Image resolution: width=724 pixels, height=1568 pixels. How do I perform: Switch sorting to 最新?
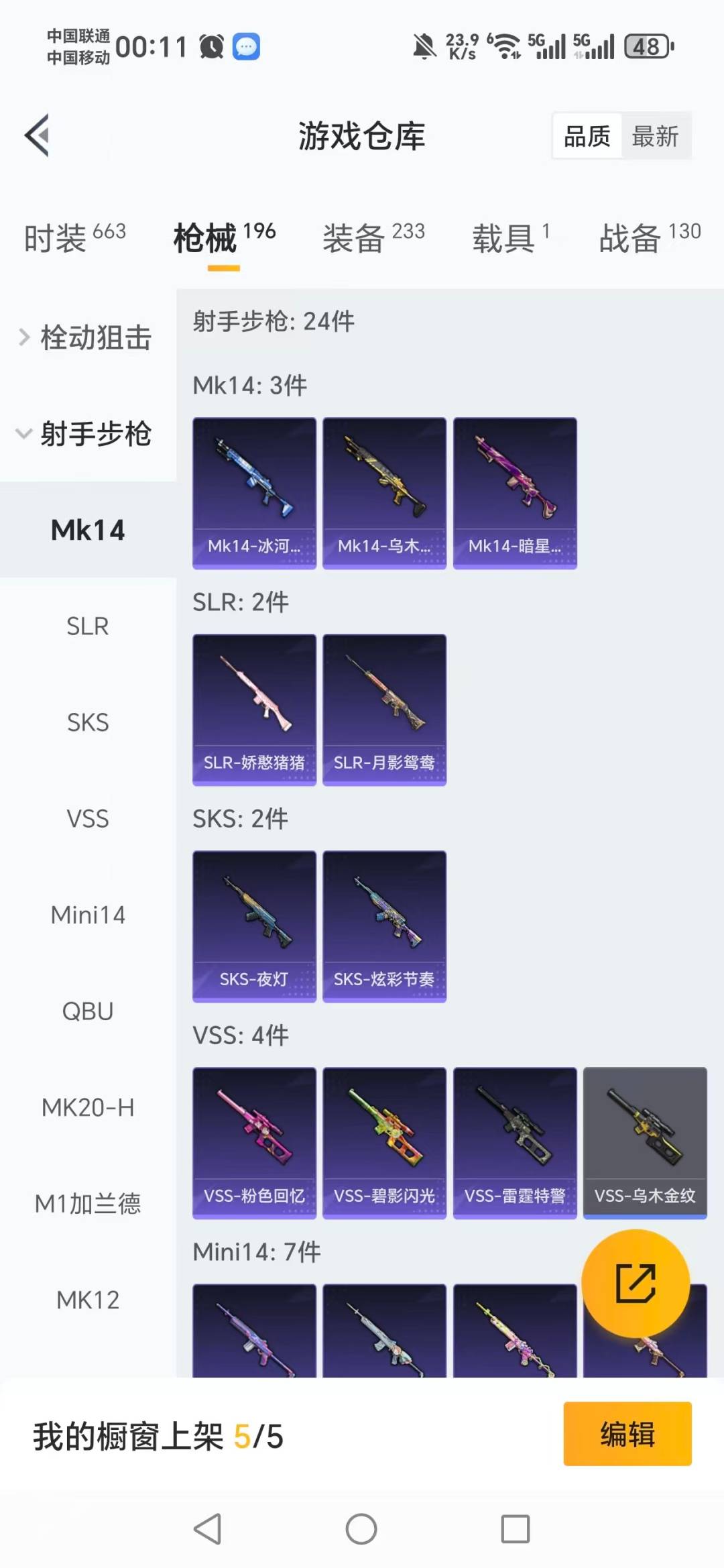655,135
